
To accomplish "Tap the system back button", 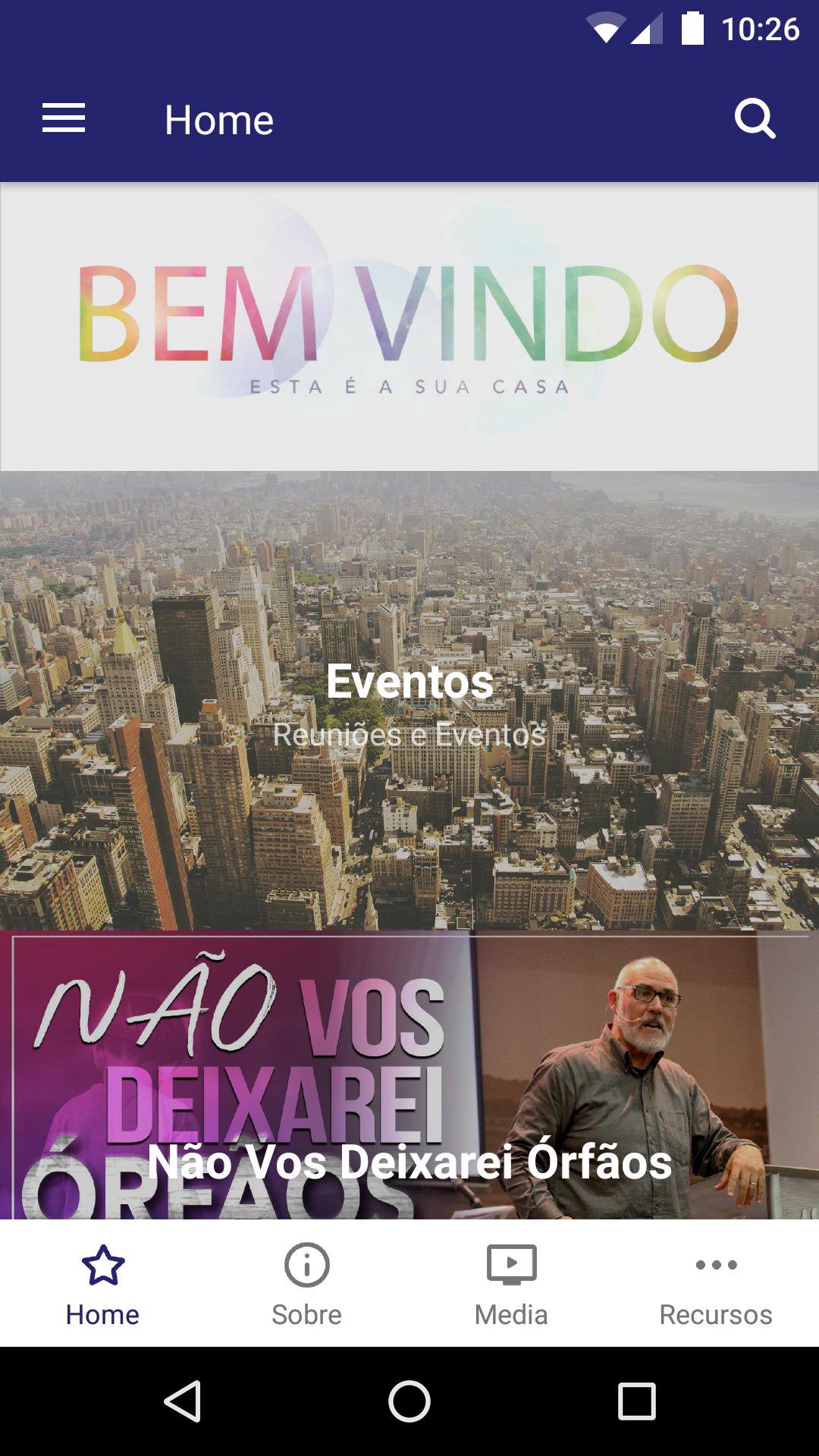I will point(182,1401).
